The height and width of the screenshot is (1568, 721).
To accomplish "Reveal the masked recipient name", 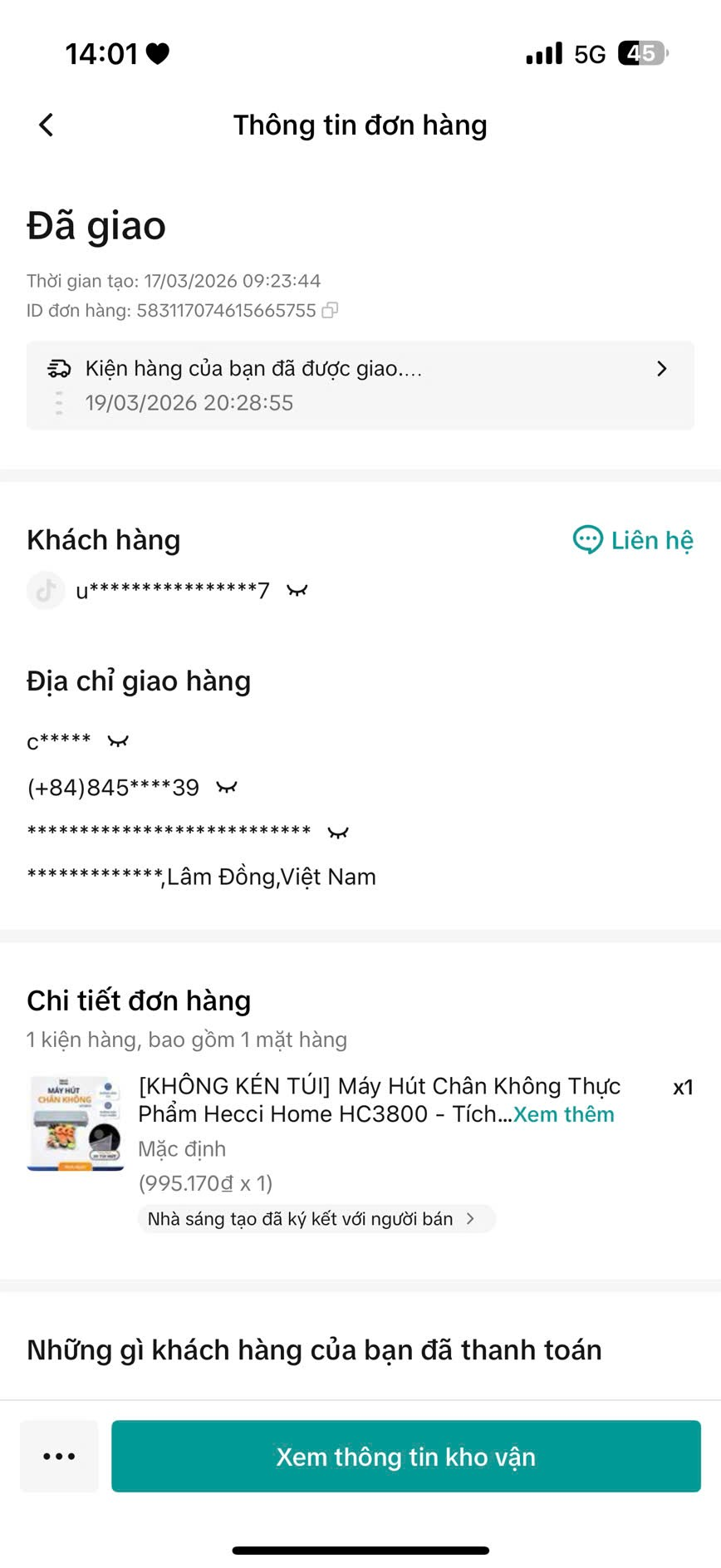I will (x=118, y=741).
